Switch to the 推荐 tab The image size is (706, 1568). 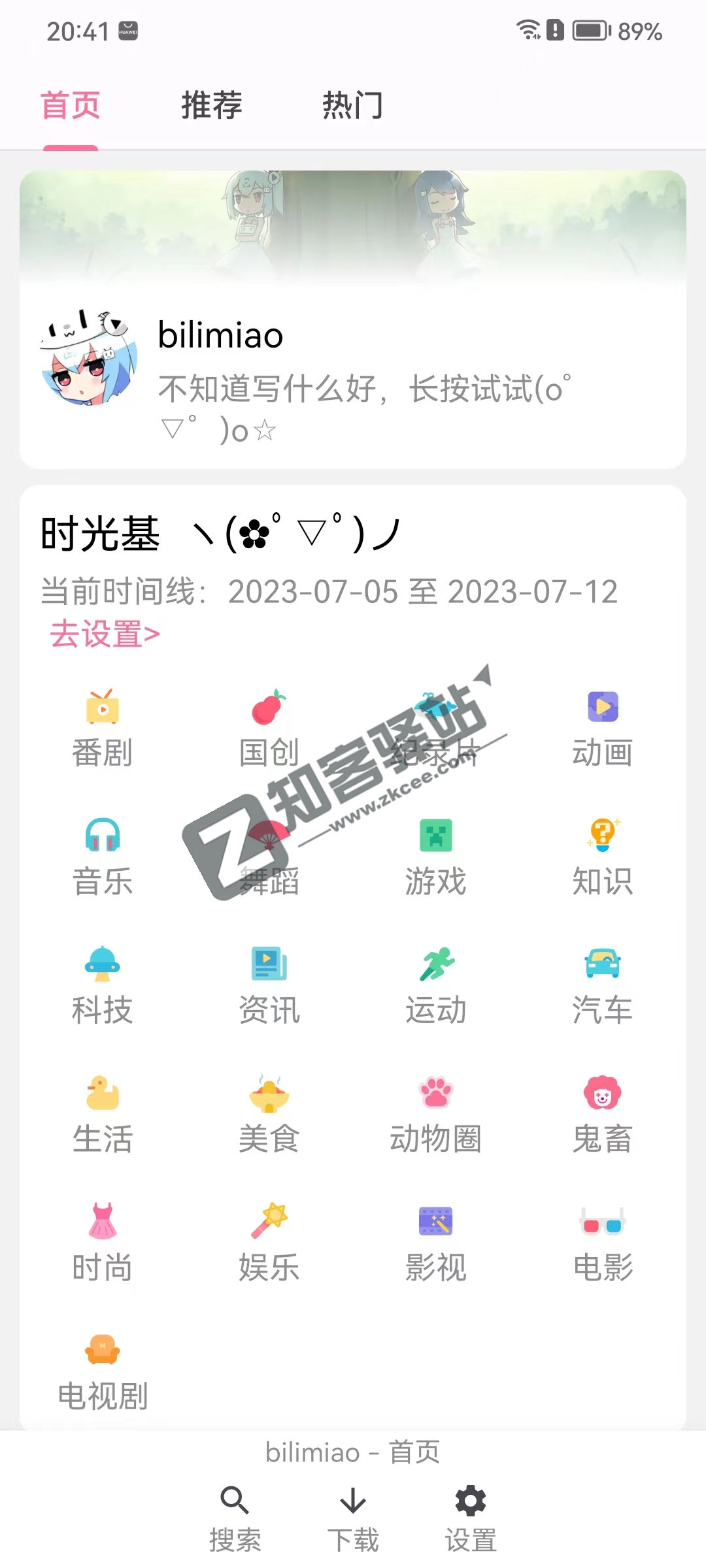(x=212, y=105)
